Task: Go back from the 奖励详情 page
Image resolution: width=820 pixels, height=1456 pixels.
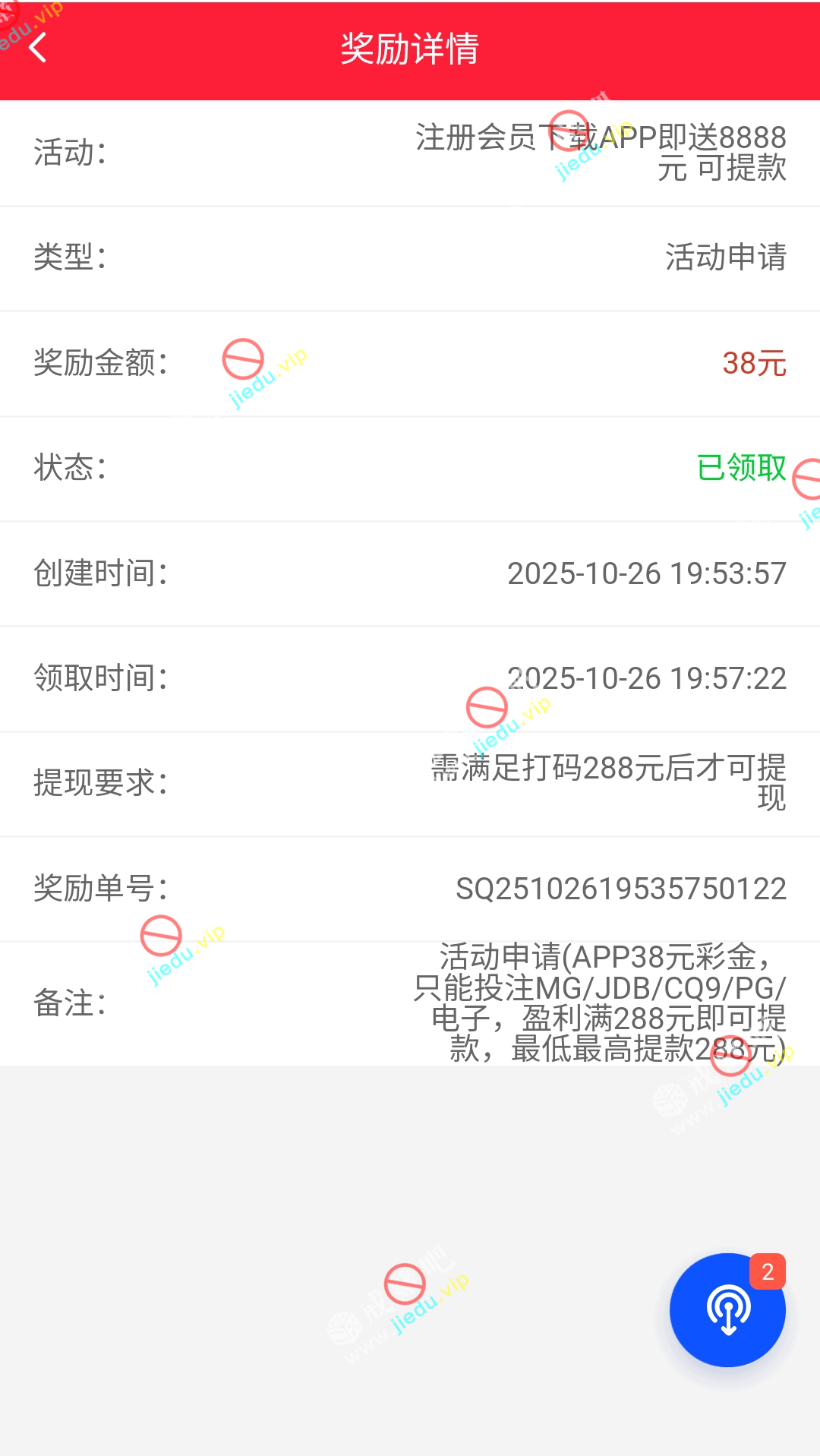Action: pyautogui.click(x=38, y=49)
